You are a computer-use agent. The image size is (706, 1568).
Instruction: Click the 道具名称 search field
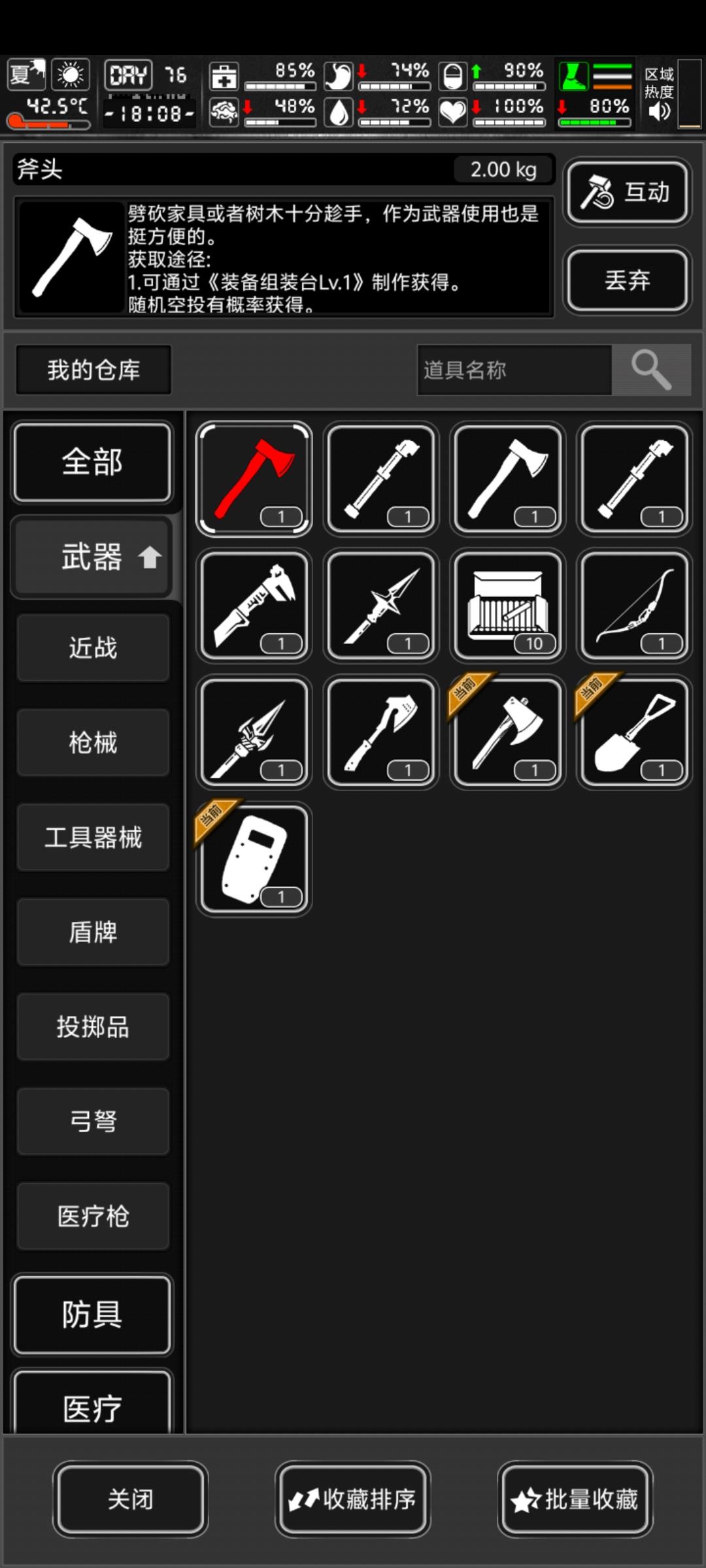coord(514,369)
